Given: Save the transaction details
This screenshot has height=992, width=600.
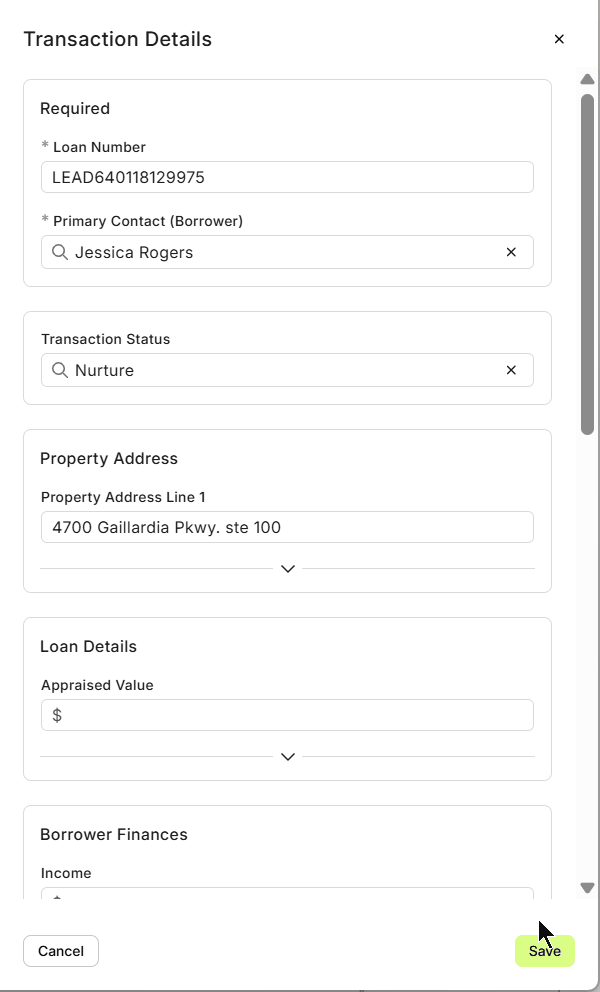Looking at the screenshot, I should point(545,951).
